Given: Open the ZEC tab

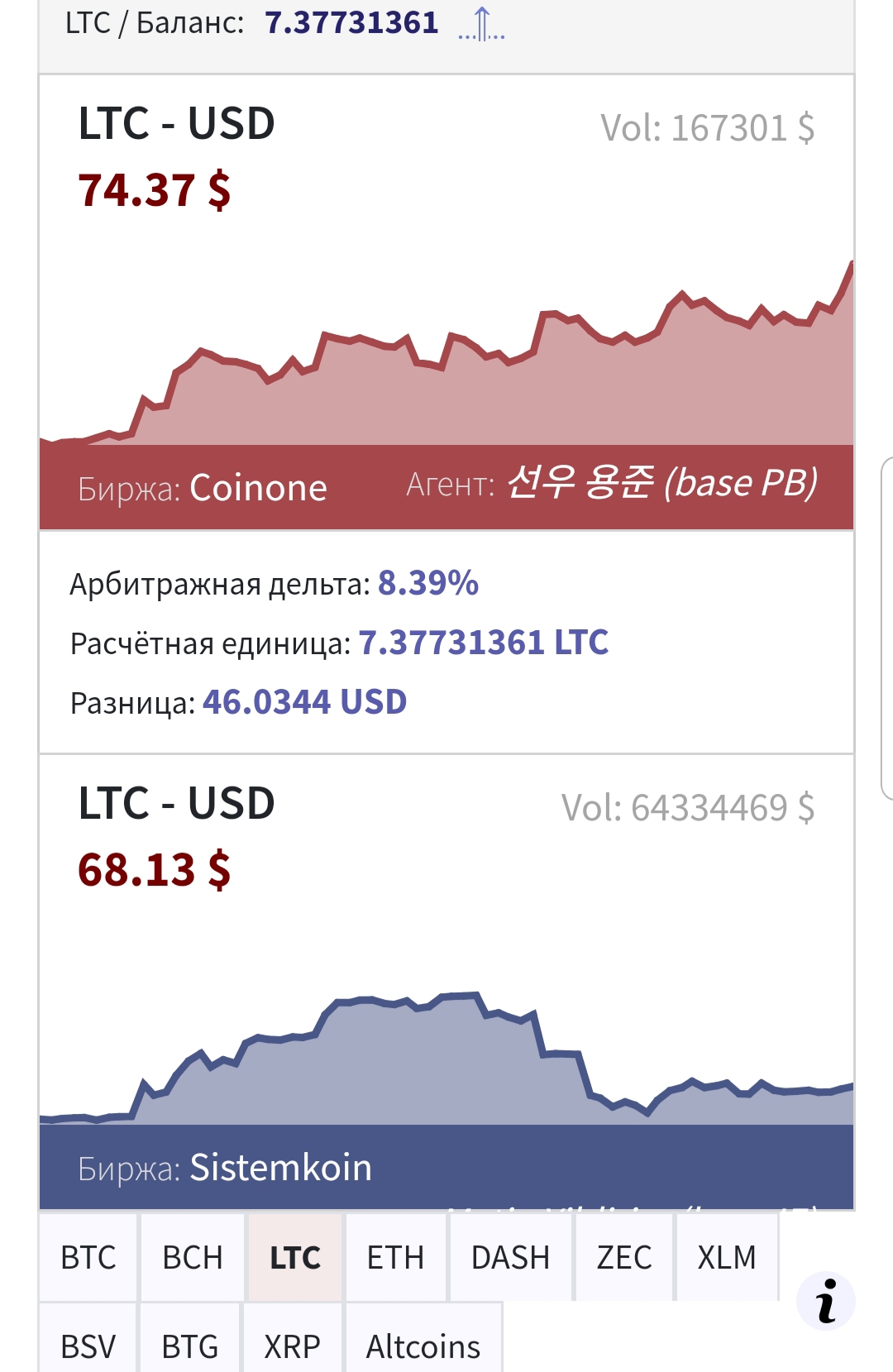Looking at the screenshot, I should tap(624, 1257).
